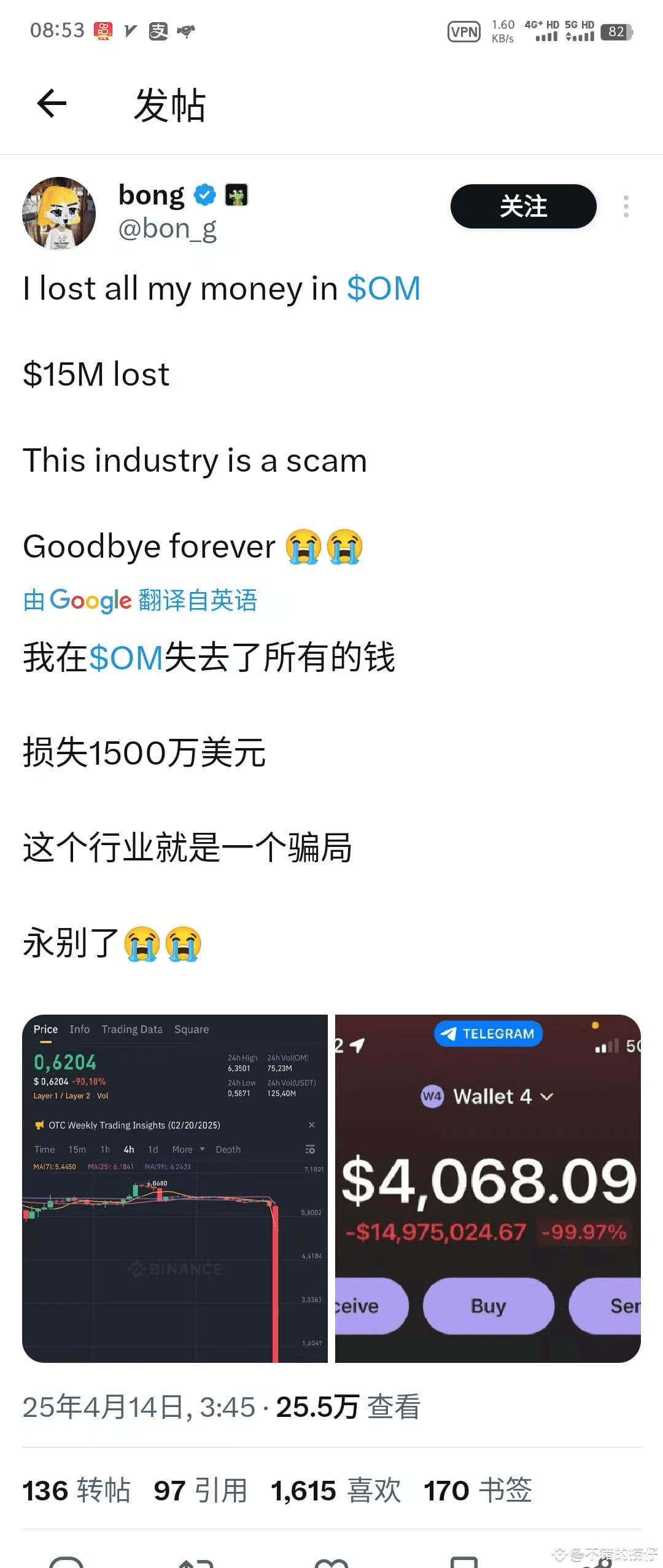The image size is (663, 1568).
Task: Go back using the arrow icon
Action: (52, 103)
